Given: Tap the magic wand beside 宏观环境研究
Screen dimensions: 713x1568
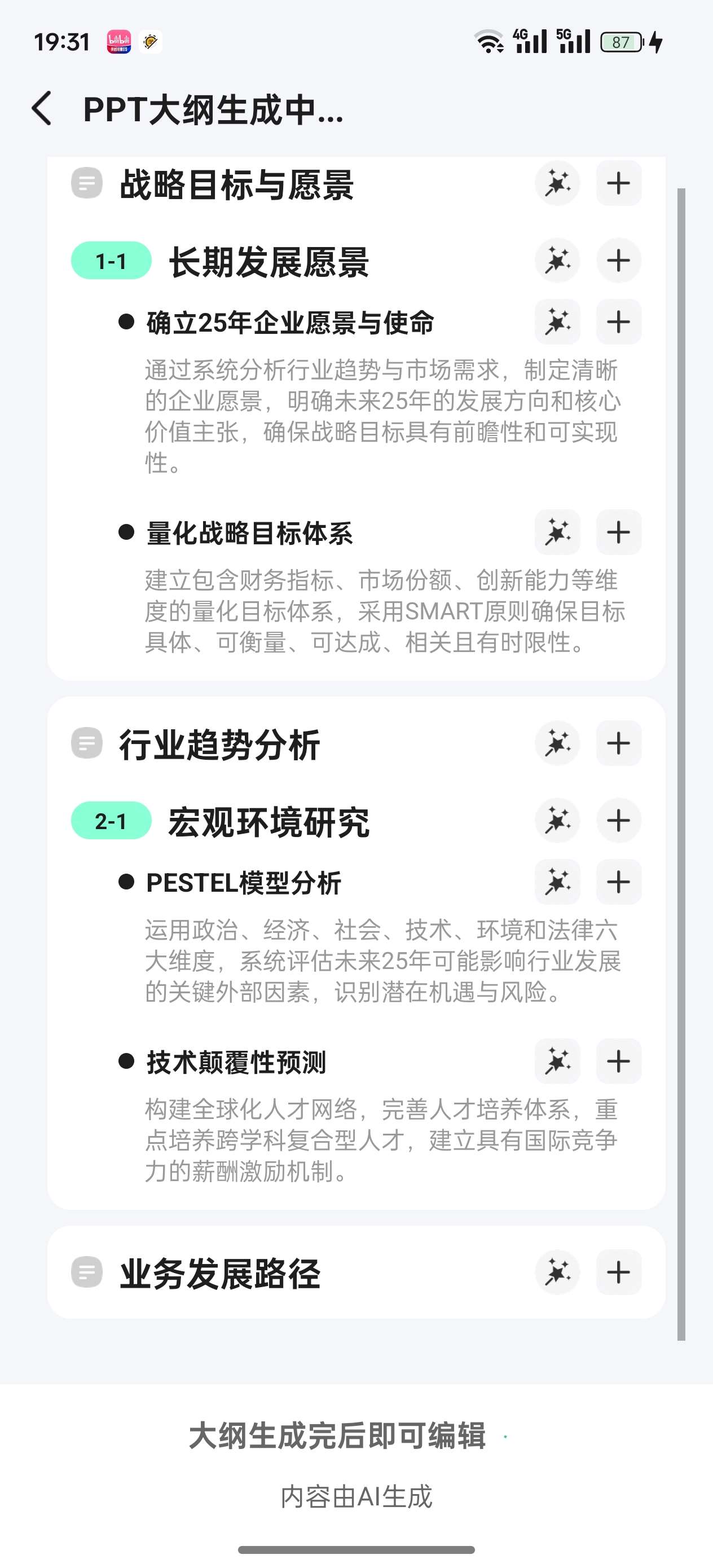Looking at the screenshot, I should (x=557, y=821).
